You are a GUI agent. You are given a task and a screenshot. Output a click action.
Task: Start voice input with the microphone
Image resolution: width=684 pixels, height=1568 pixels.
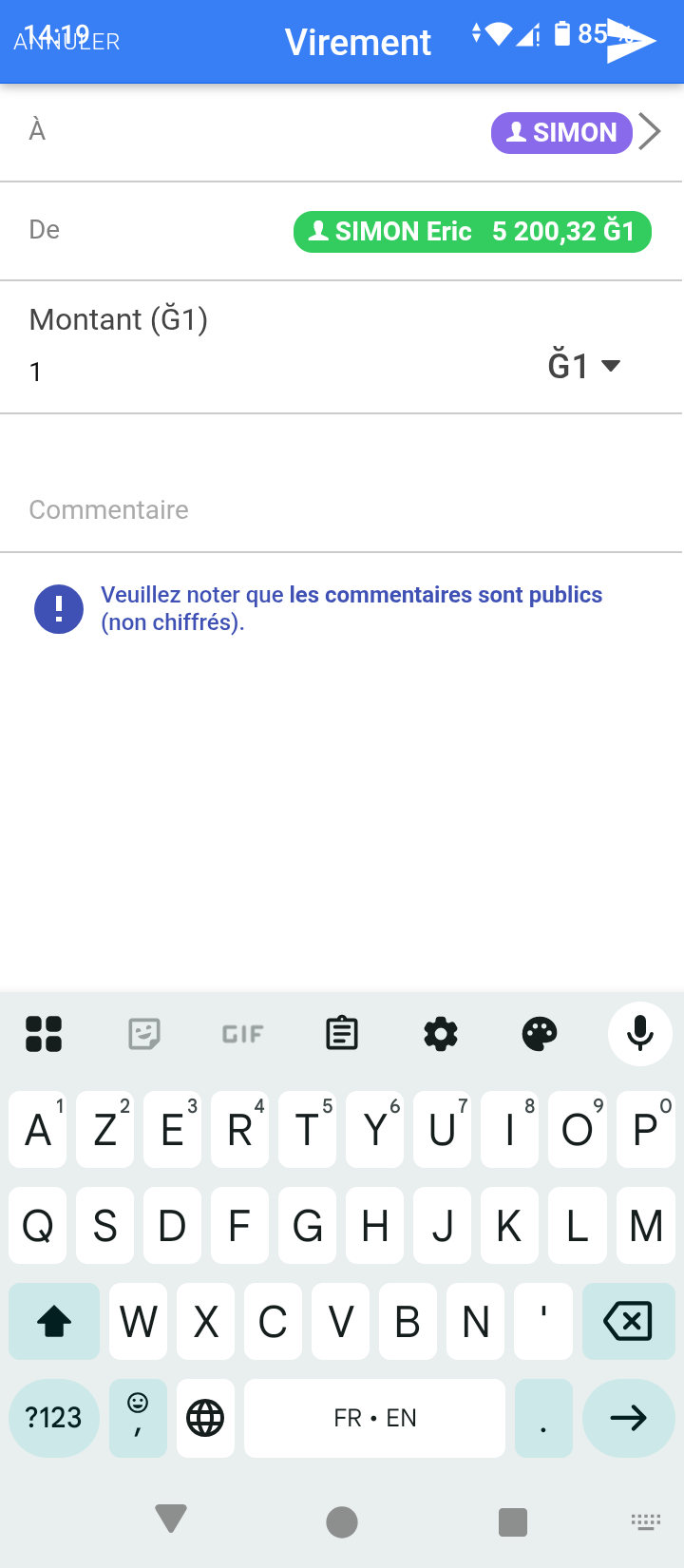click(639, 1033)
